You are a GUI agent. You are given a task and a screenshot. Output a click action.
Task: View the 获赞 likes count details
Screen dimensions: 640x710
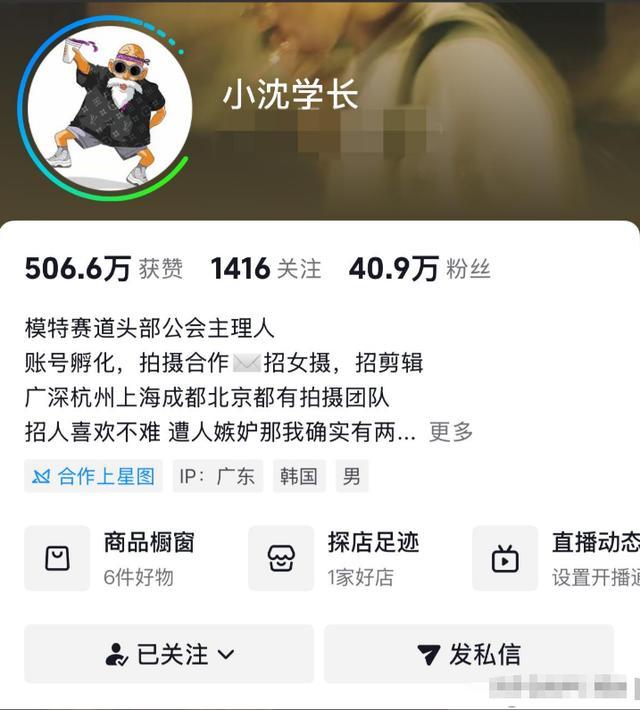pos(103,269)
